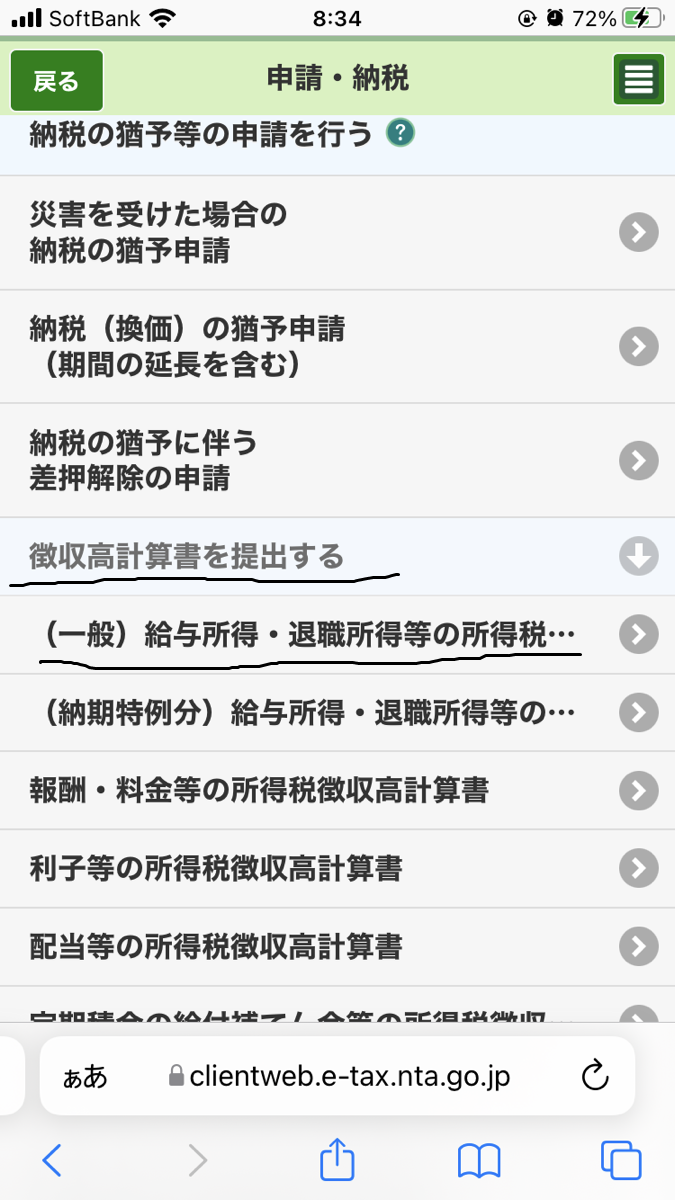Open 災害を受けた場合の納税の猶予申請
The height and width of the screenshot is (1200, 675).
coord(337,233)
